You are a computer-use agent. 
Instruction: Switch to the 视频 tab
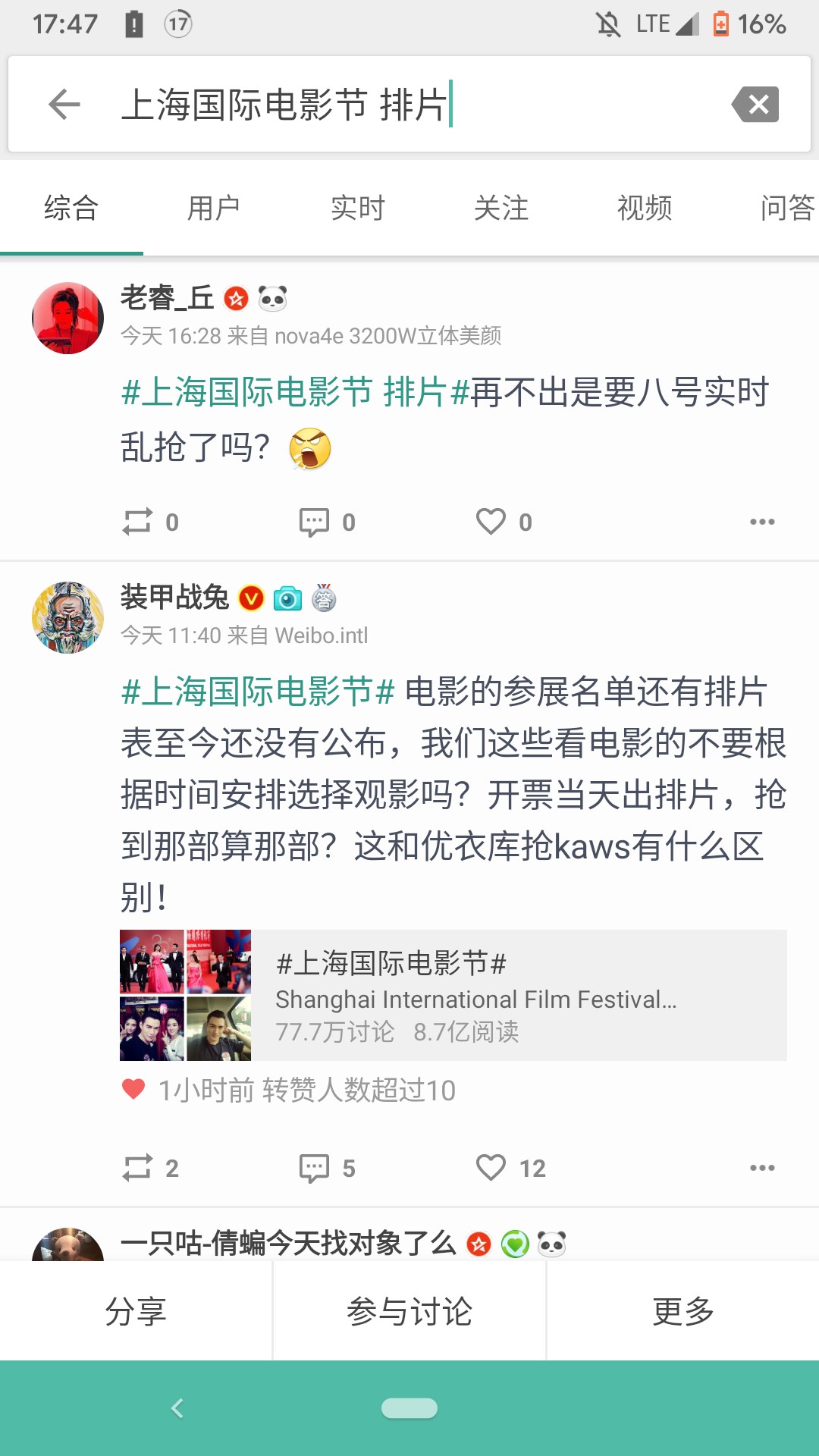coord(645,208)
